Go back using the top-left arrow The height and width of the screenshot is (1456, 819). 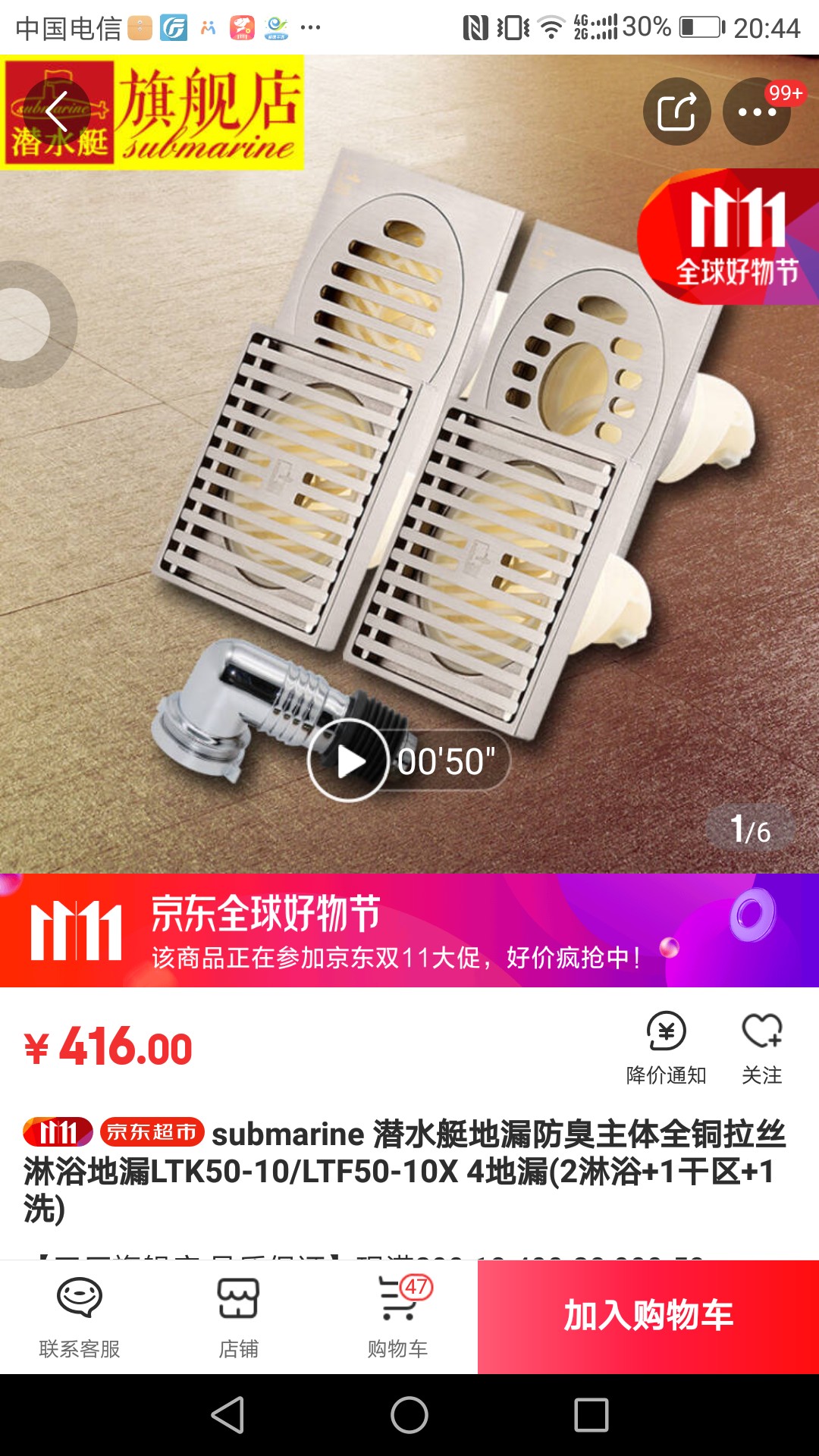click(57, 111)
